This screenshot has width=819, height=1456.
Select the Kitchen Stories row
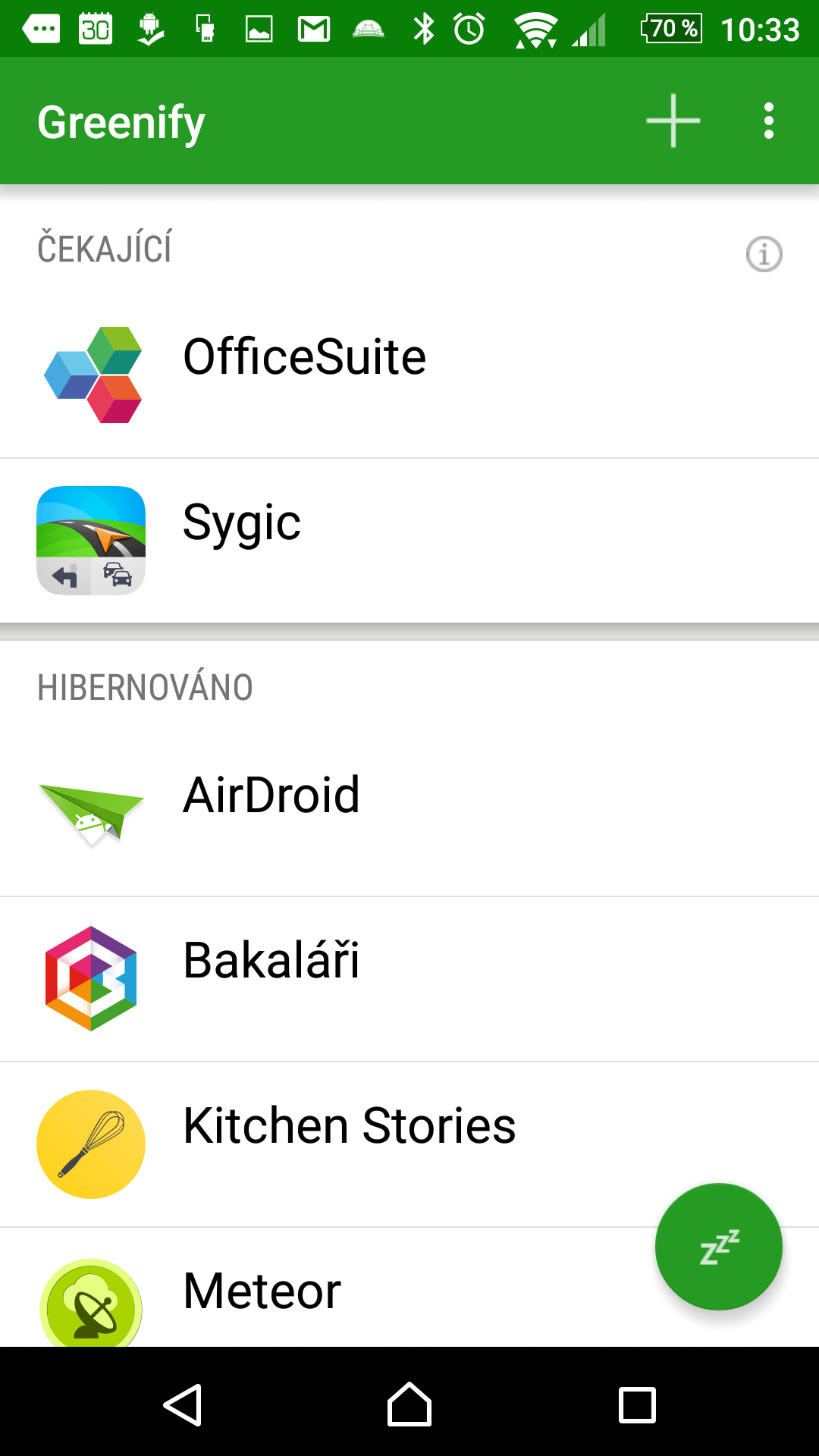409,1144
